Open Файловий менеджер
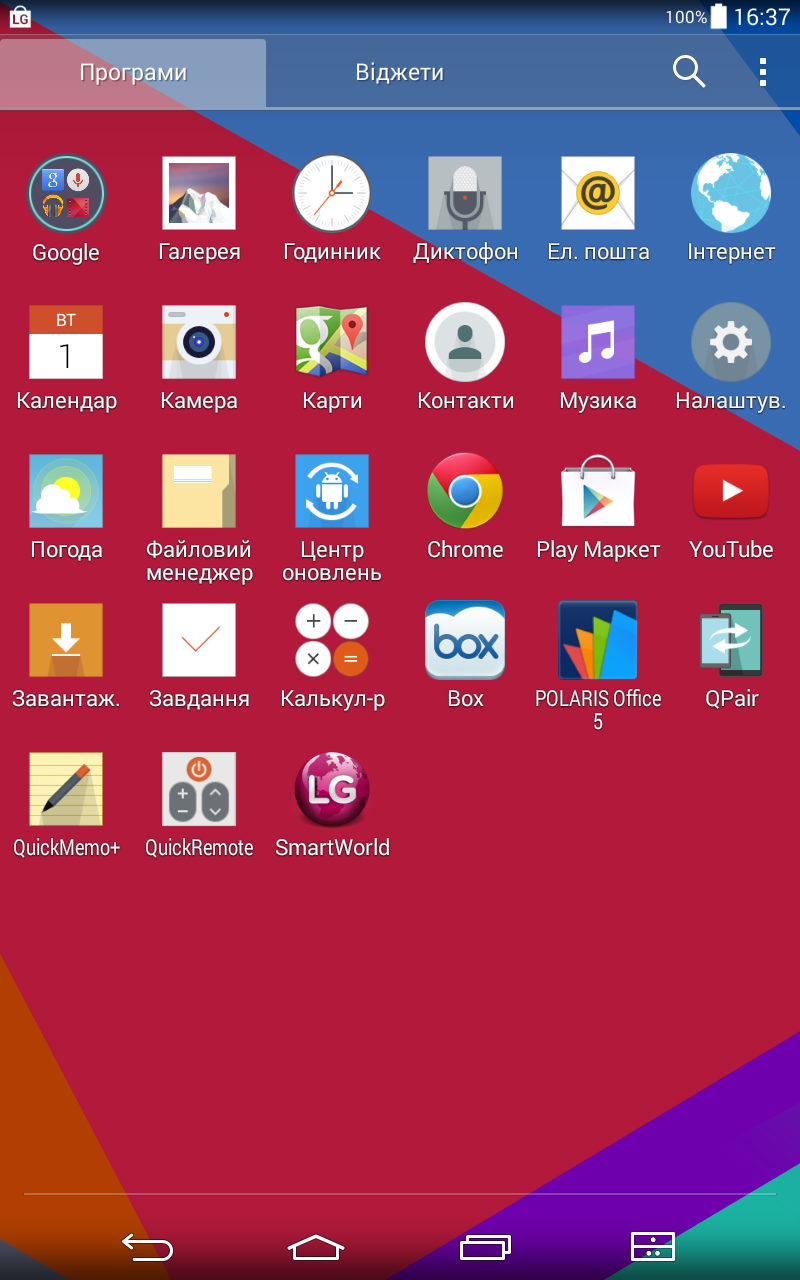The width and height of the screenshot is (800, 1280). click(x=199, y=491)
